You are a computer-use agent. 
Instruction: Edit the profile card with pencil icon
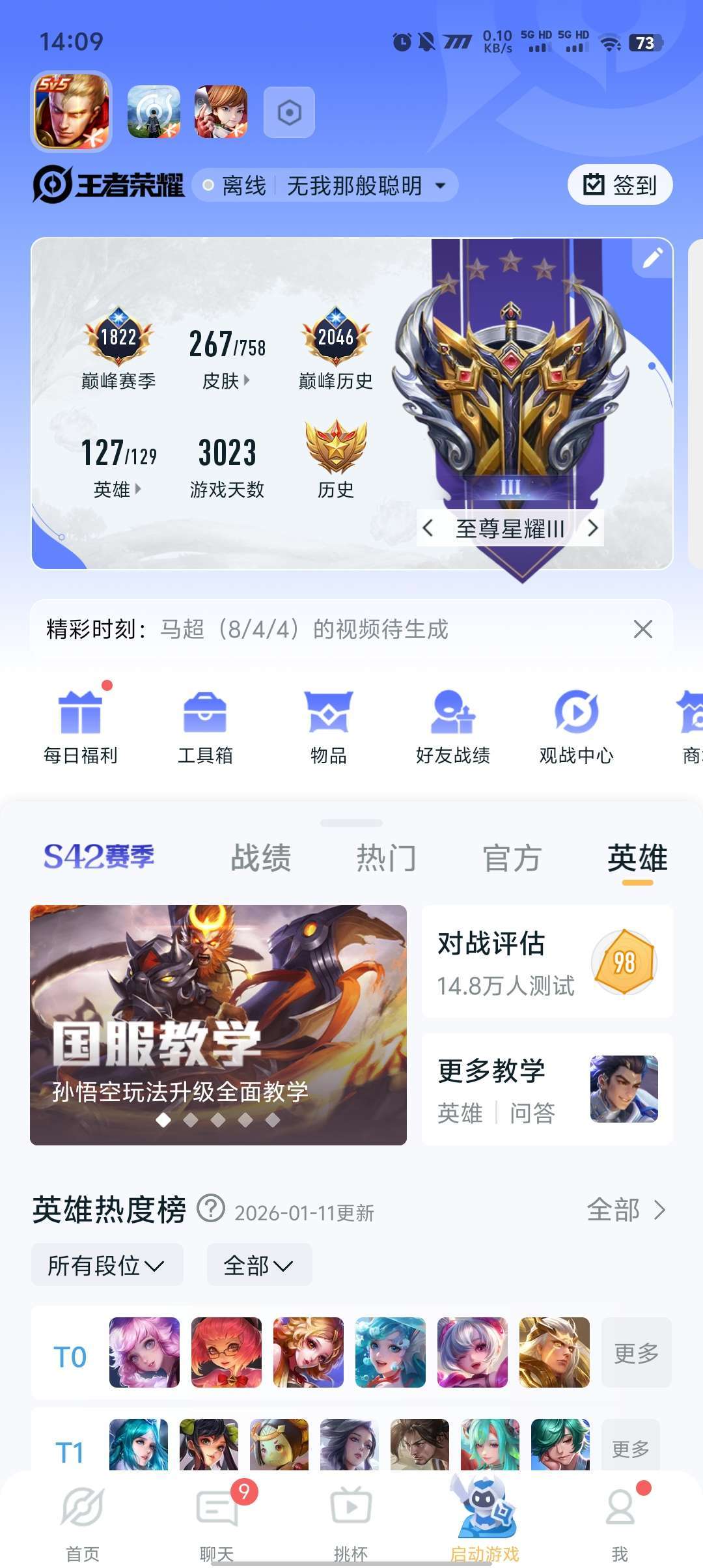pos(652,258)
